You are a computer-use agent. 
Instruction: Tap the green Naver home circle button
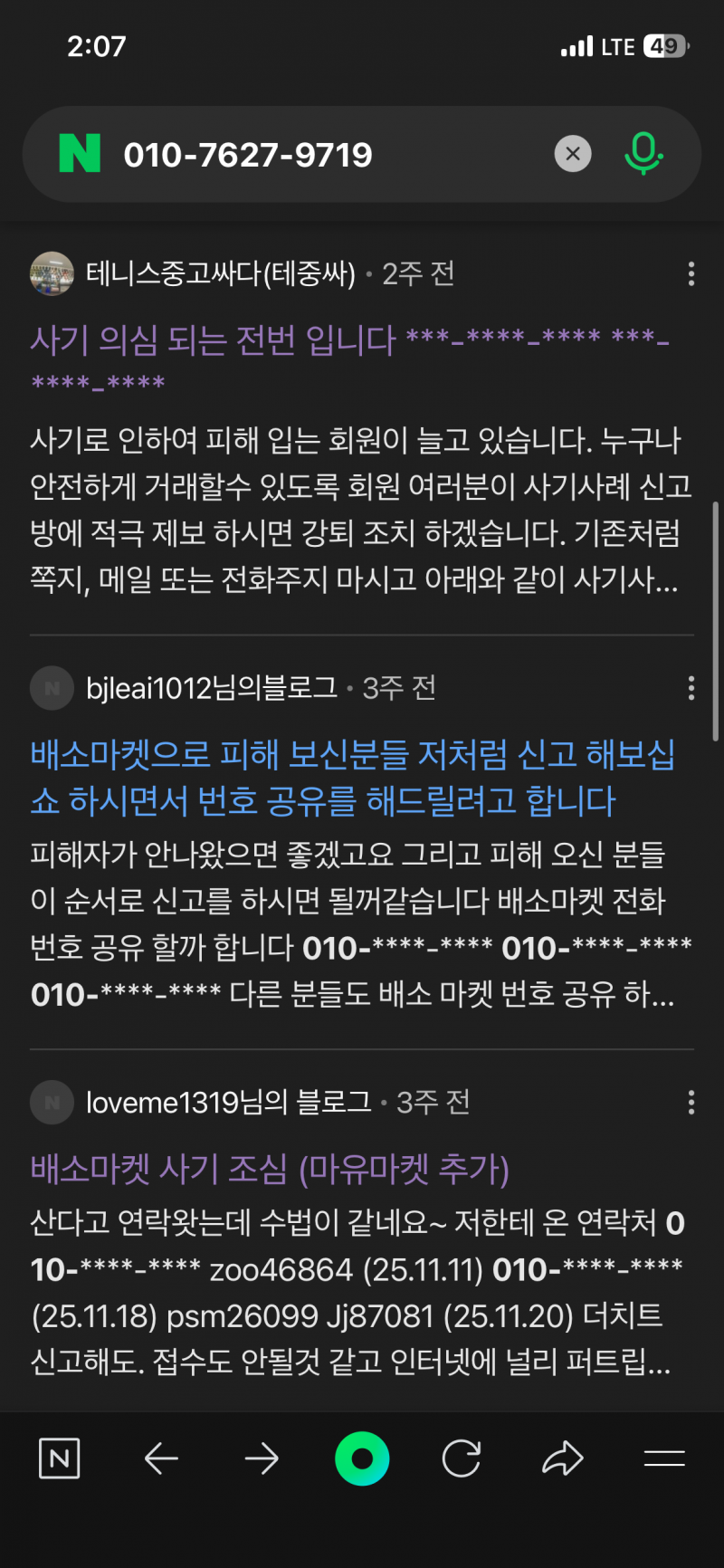tap(362, 1458)
